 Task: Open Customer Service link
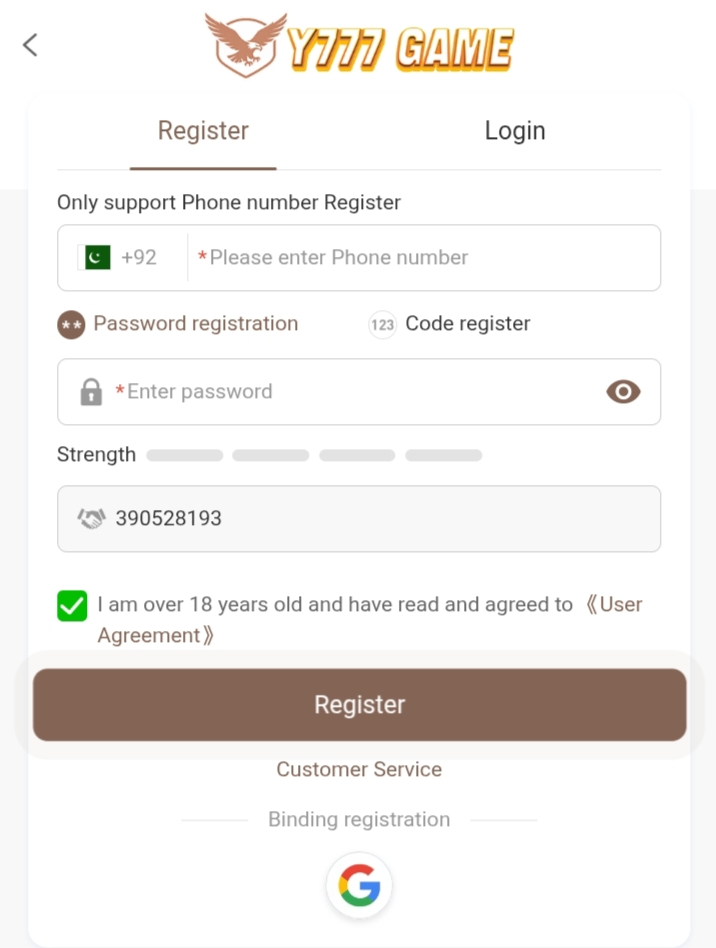[359, 770]
